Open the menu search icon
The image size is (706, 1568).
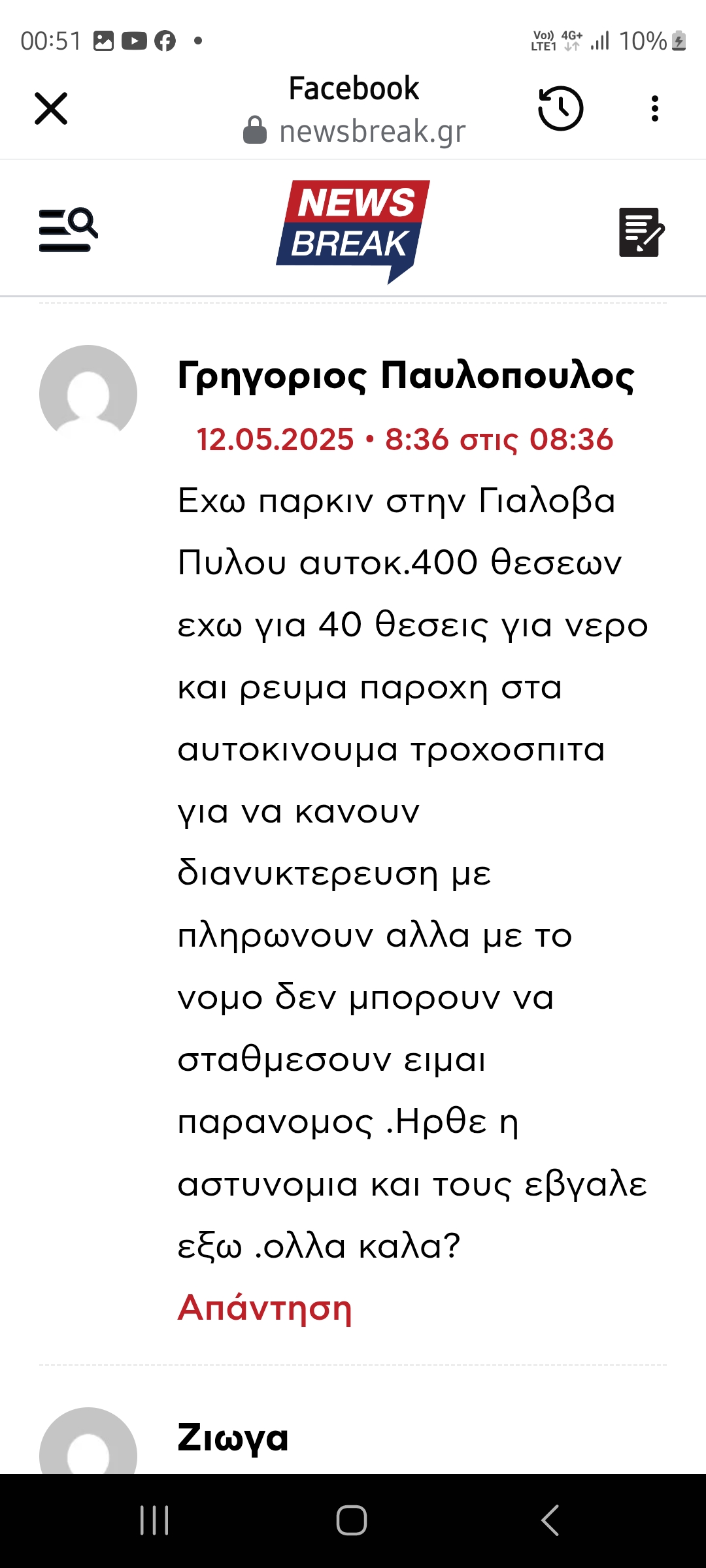(x=68, y=231)
